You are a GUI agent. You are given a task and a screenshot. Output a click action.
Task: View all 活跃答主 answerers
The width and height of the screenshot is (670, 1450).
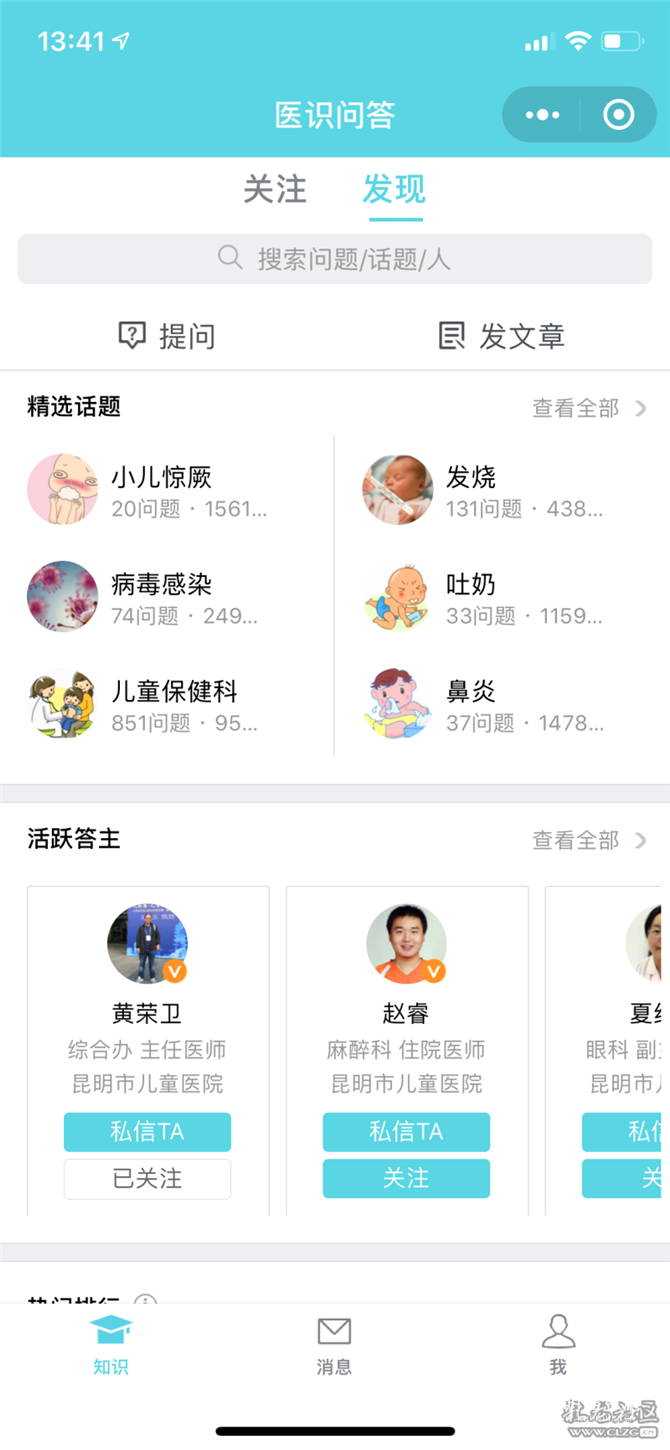click(588, 840)
